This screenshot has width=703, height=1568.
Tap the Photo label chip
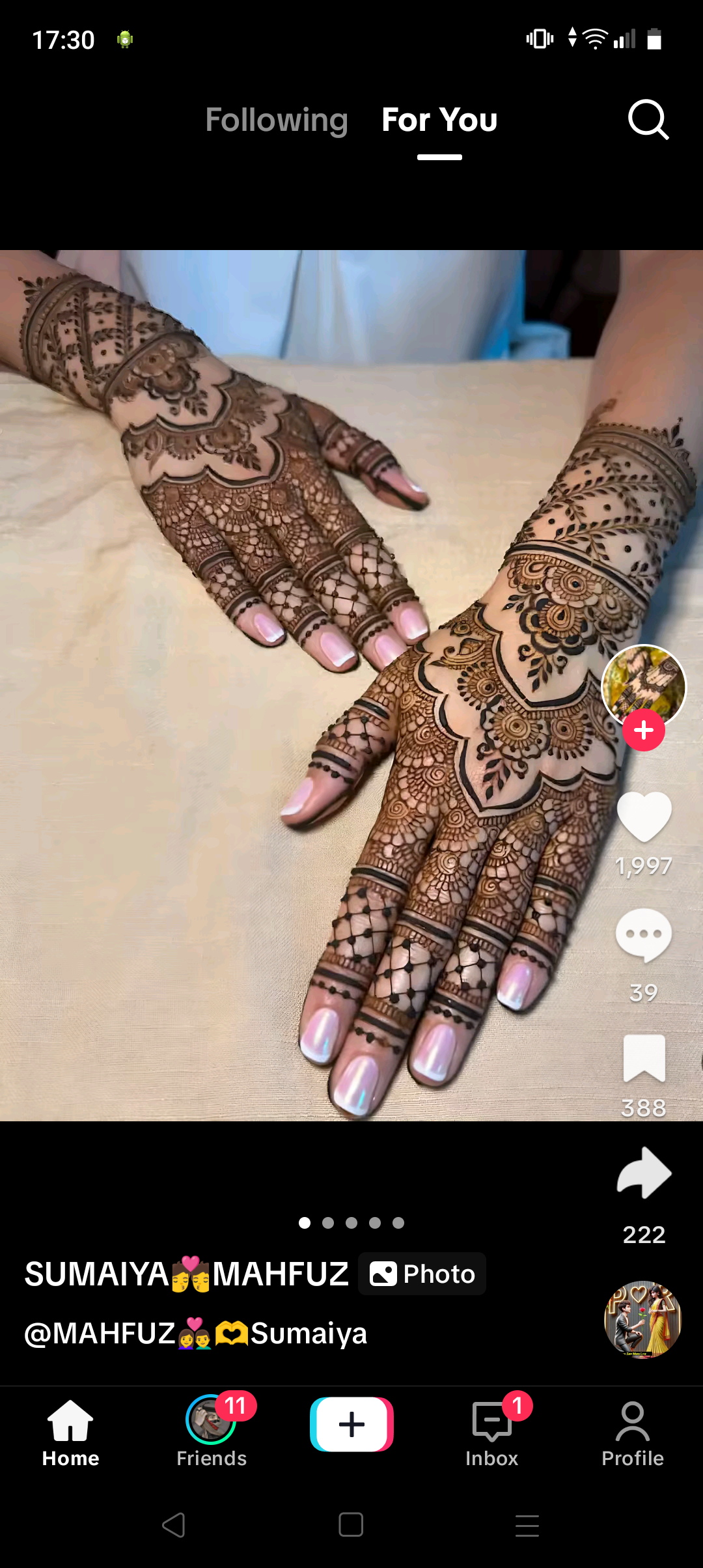coord(422,1274)
